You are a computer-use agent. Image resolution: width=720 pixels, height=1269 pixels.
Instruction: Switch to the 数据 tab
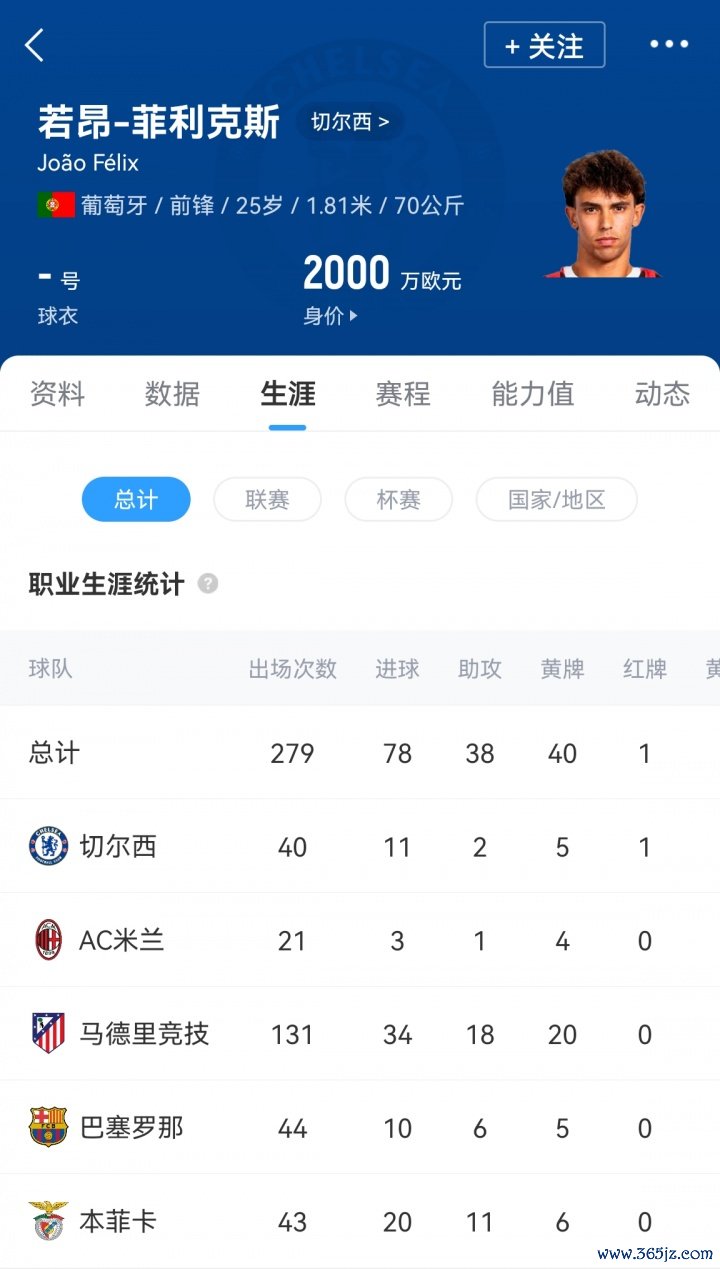point(172,394)
